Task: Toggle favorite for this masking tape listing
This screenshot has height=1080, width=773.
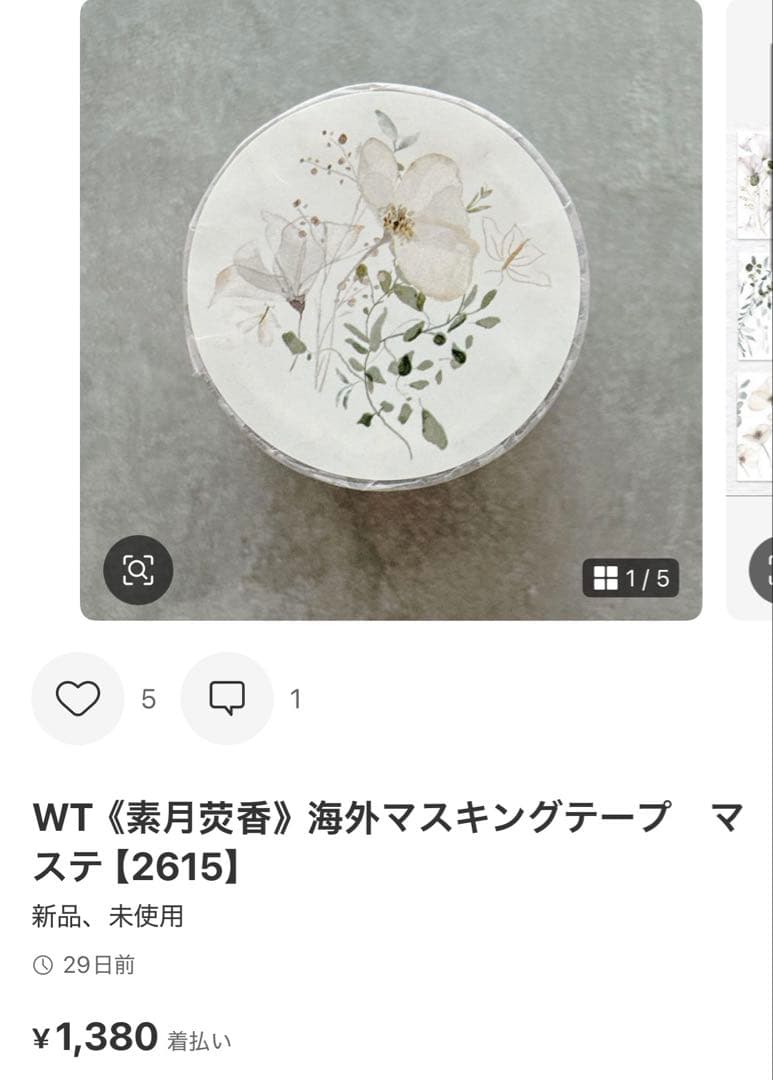Action: point(80,695)
